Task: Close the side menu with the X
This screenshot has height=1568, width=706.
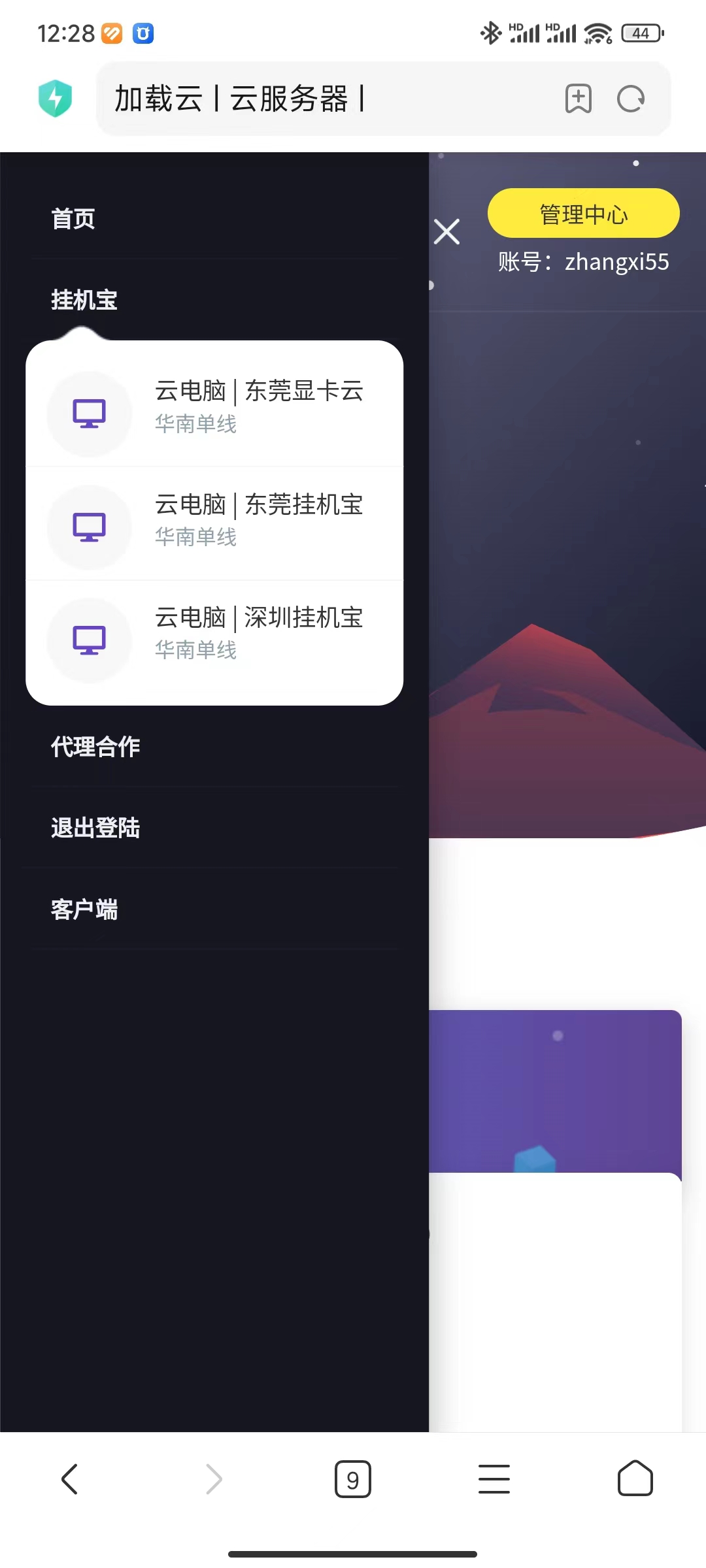Action: tap(447, 232)
